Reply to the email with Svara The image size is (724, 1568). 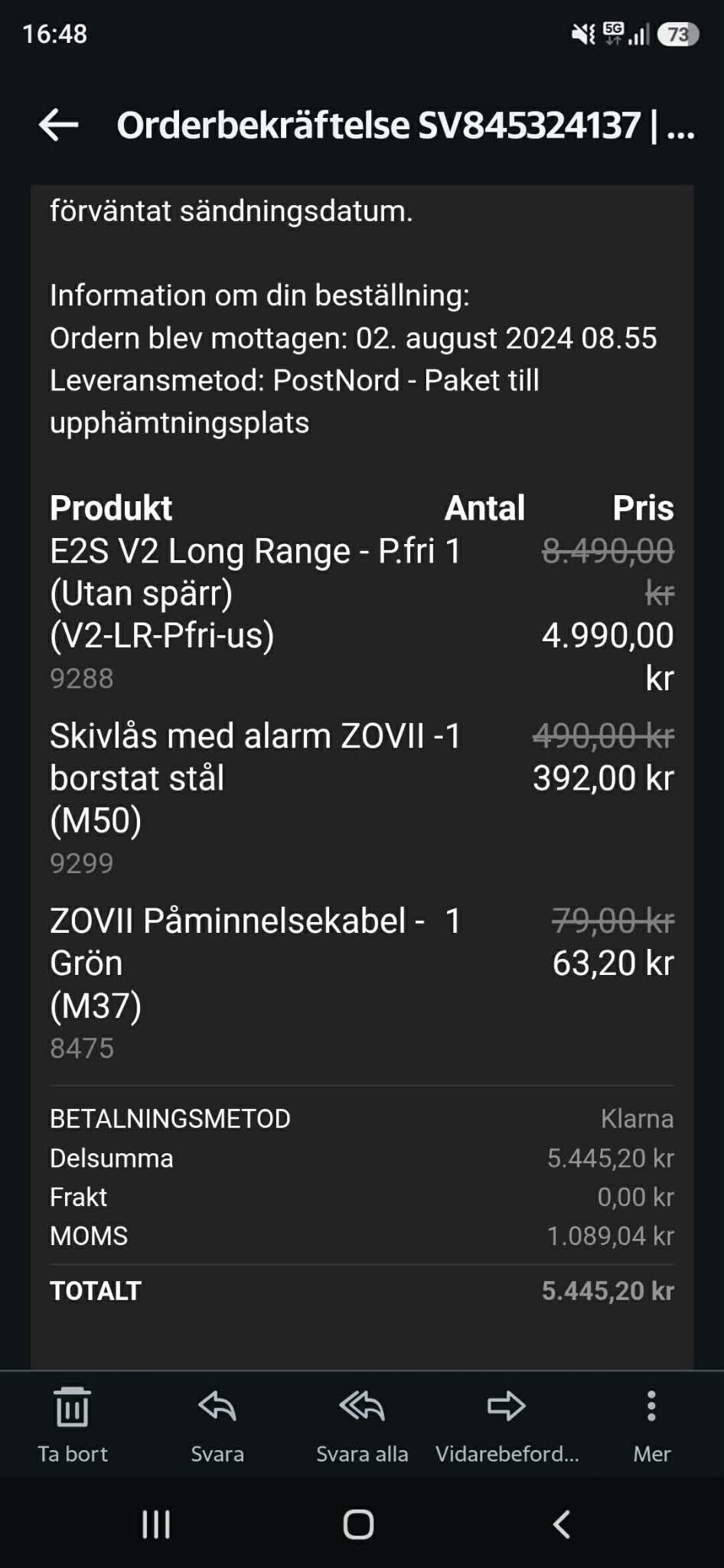(217, 1424)
